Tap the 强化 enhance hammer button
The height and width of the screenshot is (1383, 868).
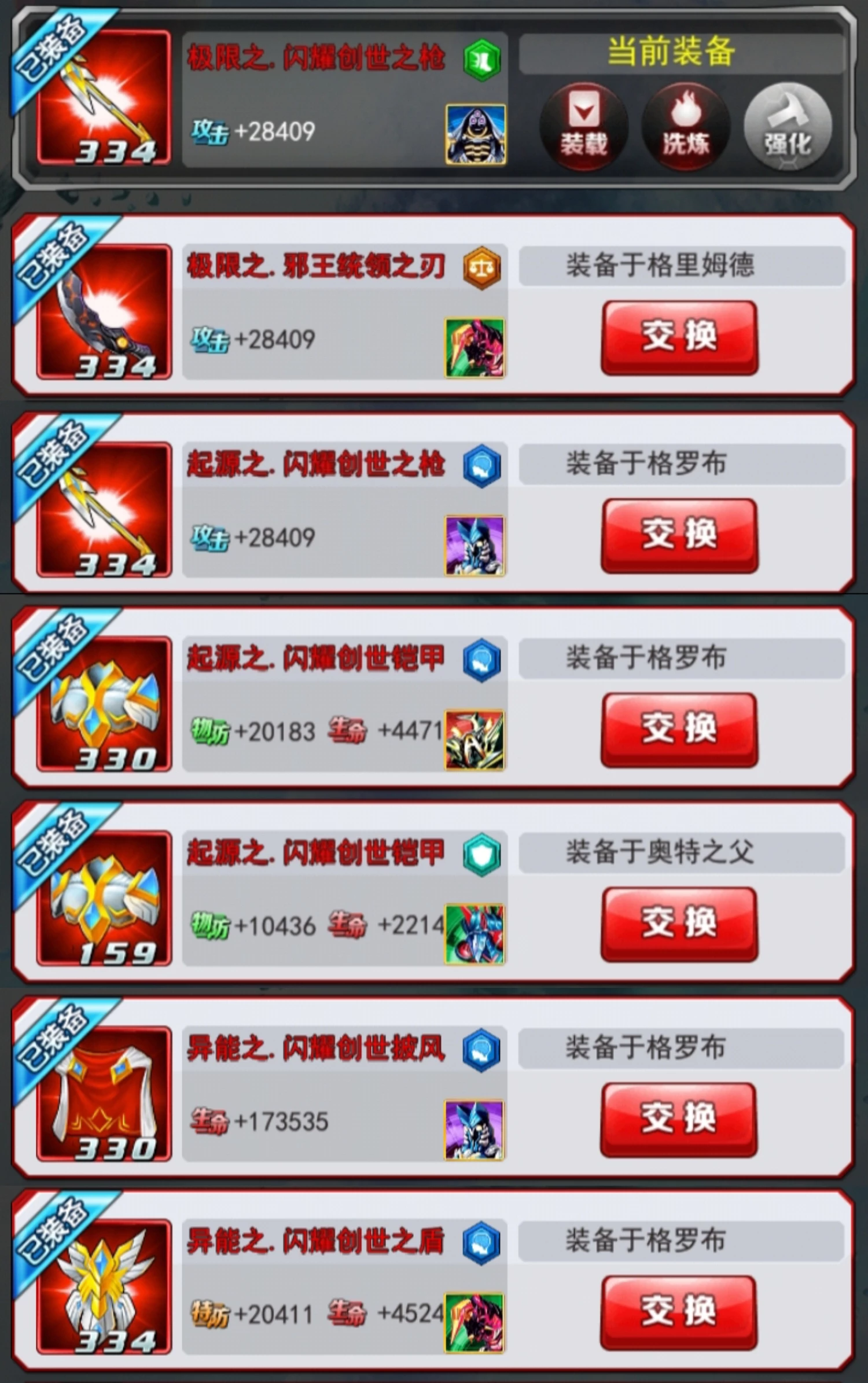(788, 126)
